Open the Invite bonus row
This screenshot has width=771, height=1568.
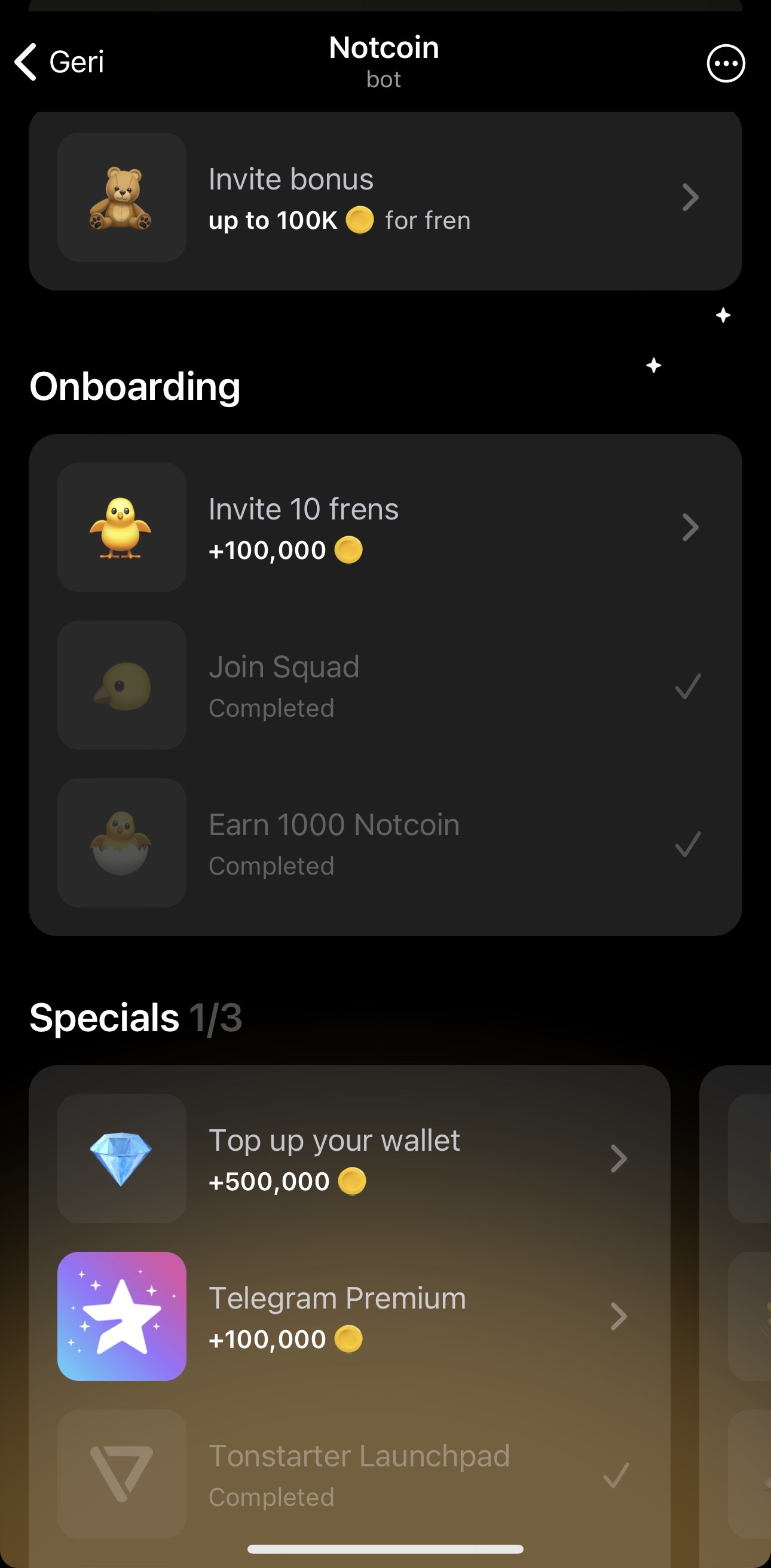(384, 198)
